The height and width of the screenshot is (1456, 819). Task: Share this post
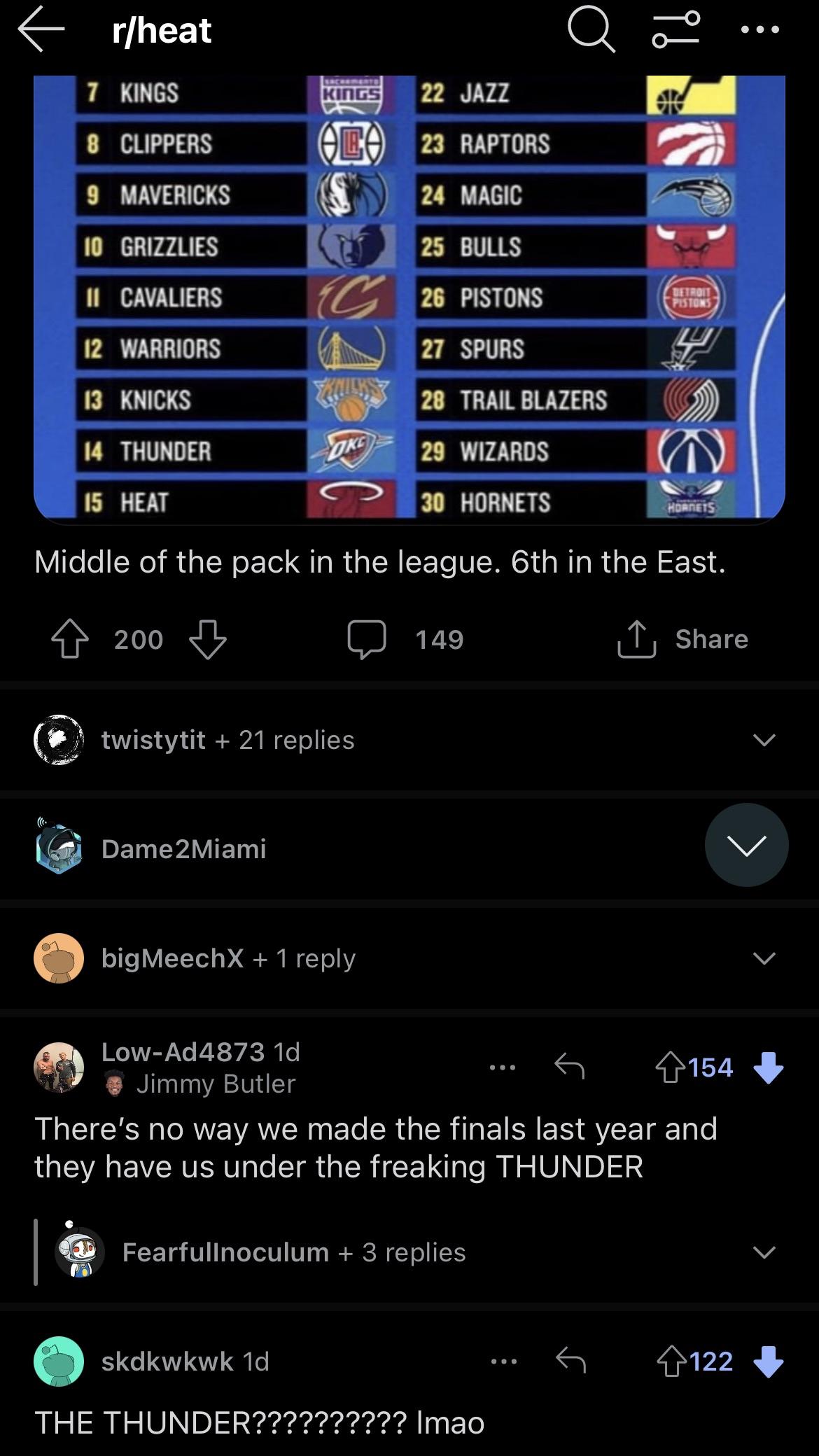tap(683, 638)
